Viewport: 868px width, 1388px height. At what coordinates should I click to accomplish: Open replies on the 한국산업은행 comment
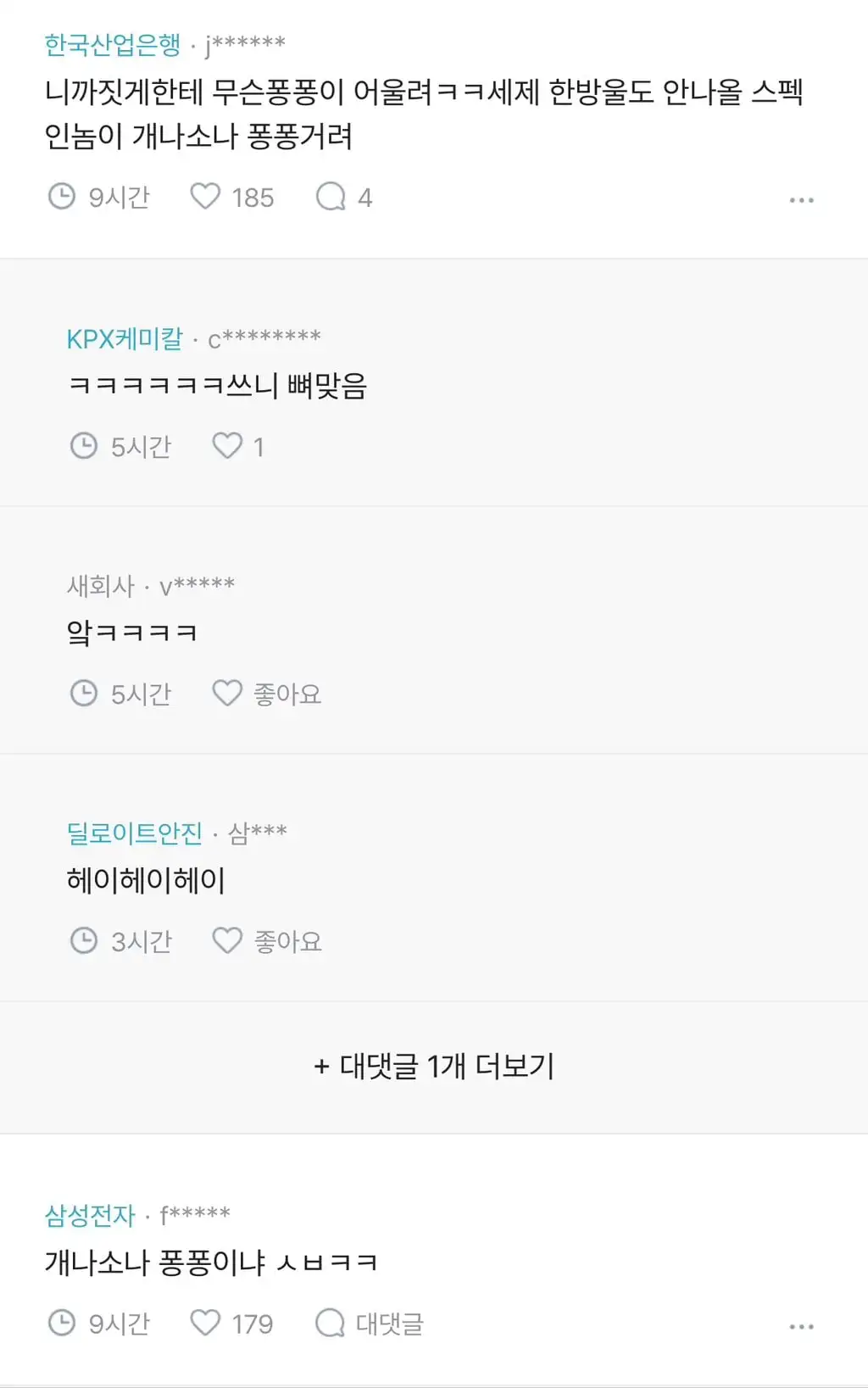(331, 197)
